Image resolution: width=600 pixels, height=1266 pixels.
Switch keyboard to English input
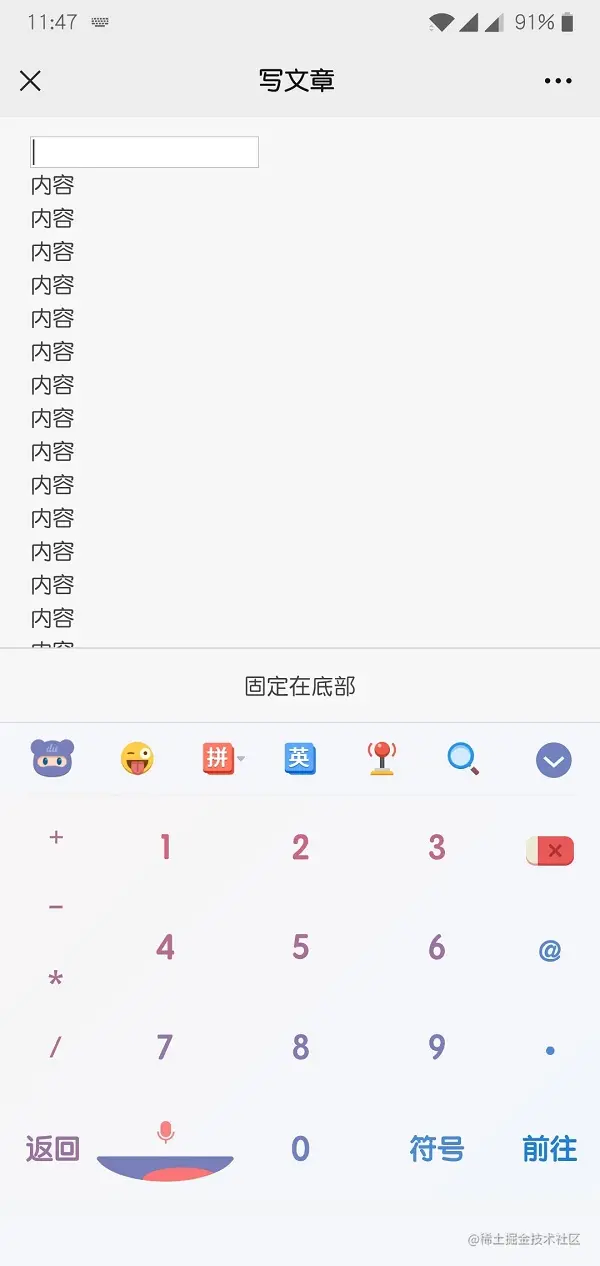pos(299,759)
